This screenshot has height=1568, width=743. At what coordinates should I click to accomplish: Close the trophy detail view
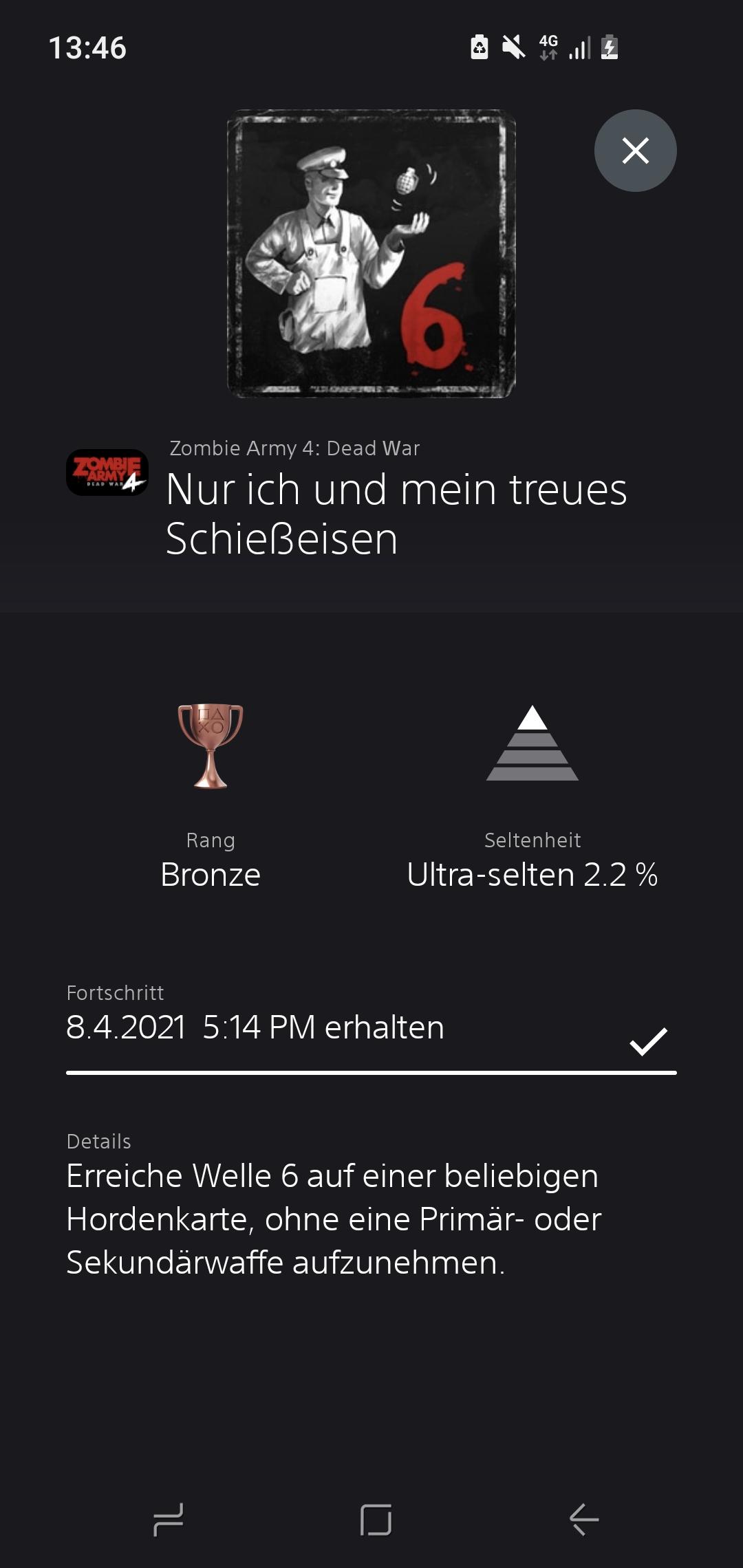[635, 151]
